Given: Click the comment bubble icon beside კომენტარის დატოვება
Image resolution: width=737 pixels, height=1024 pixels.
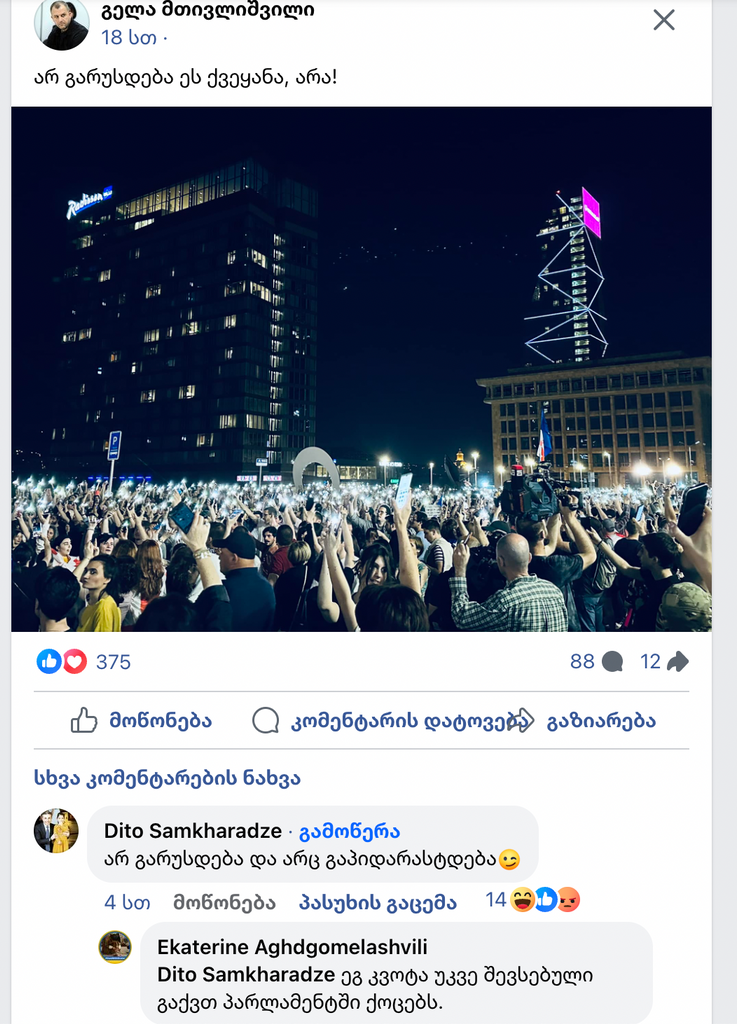Looking at the screenshot, I should pyautogui.click(x=266, y=720).
